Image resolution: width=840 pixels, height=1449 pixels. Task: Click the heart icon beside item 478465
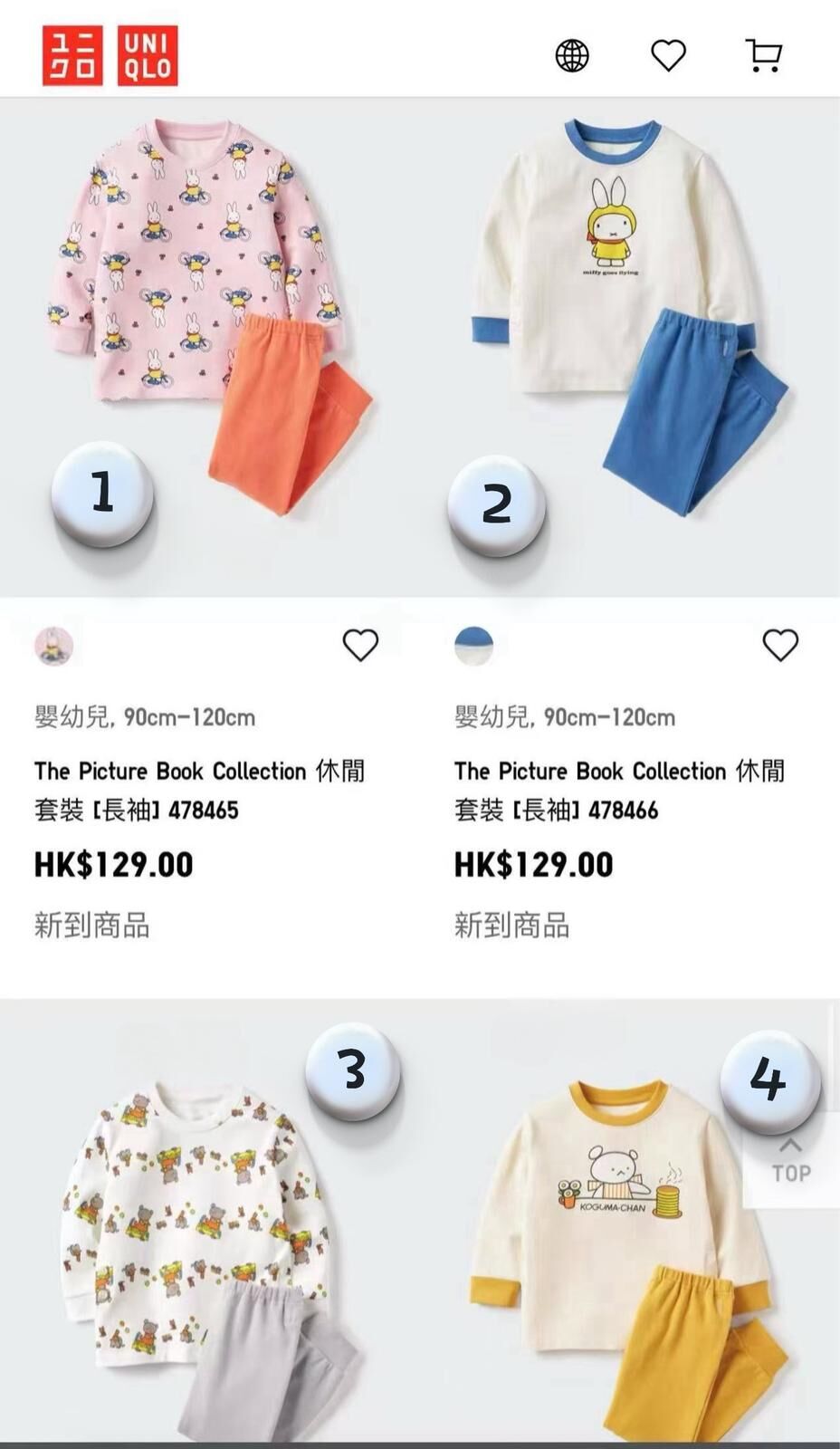point(360,646)
